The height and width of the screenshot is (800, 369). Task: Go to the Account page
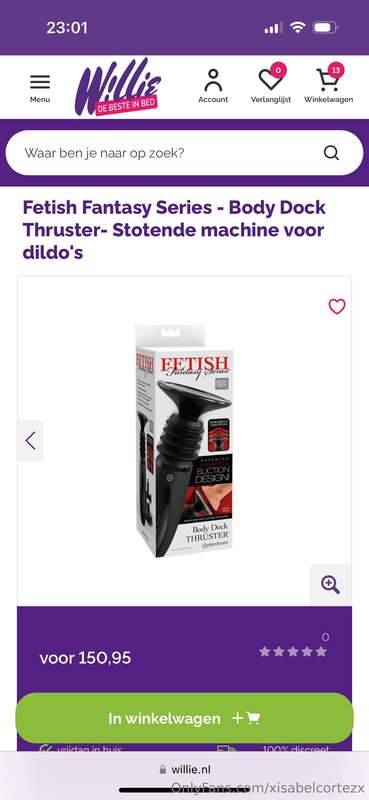[213, 86]
